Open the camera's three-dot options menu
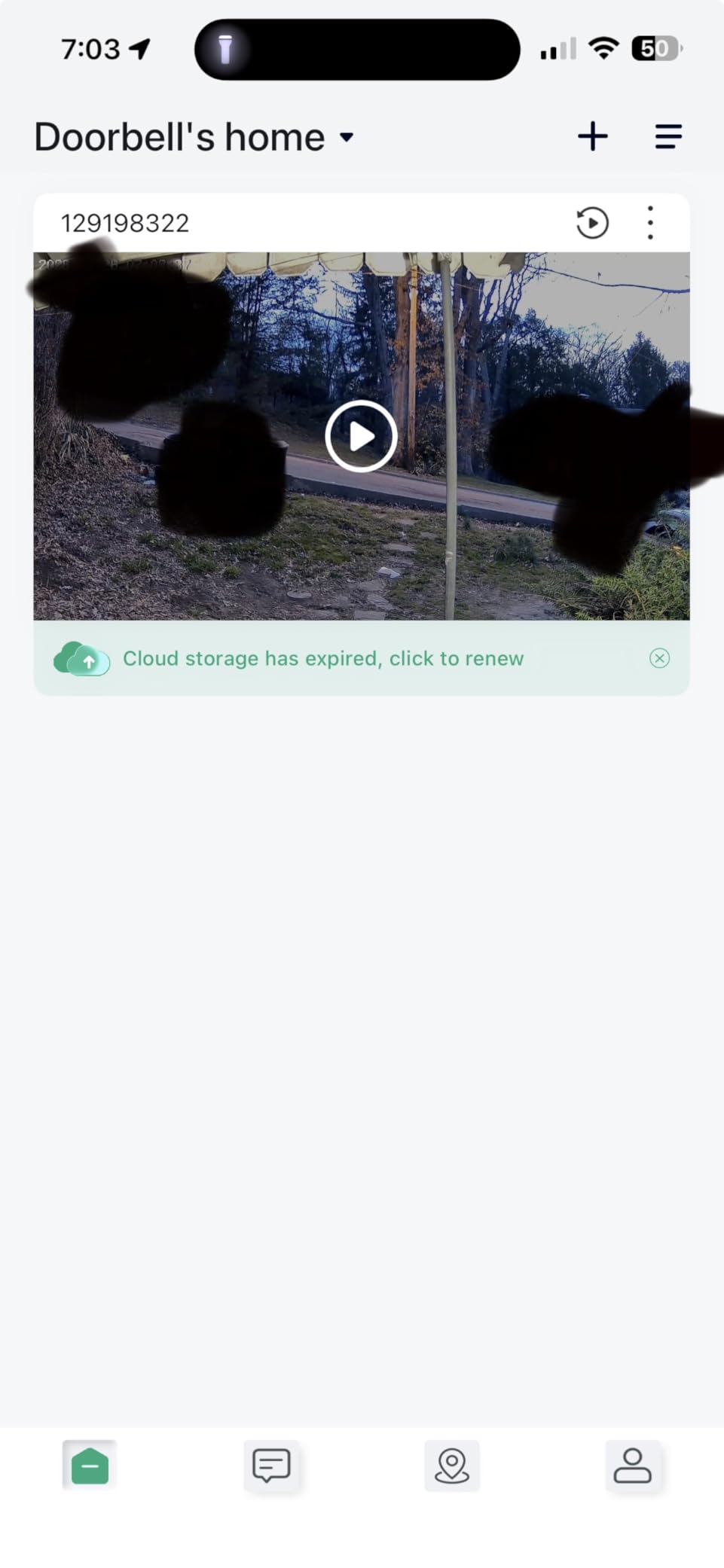Screen dimensions: 724x1568 (650, 223)
